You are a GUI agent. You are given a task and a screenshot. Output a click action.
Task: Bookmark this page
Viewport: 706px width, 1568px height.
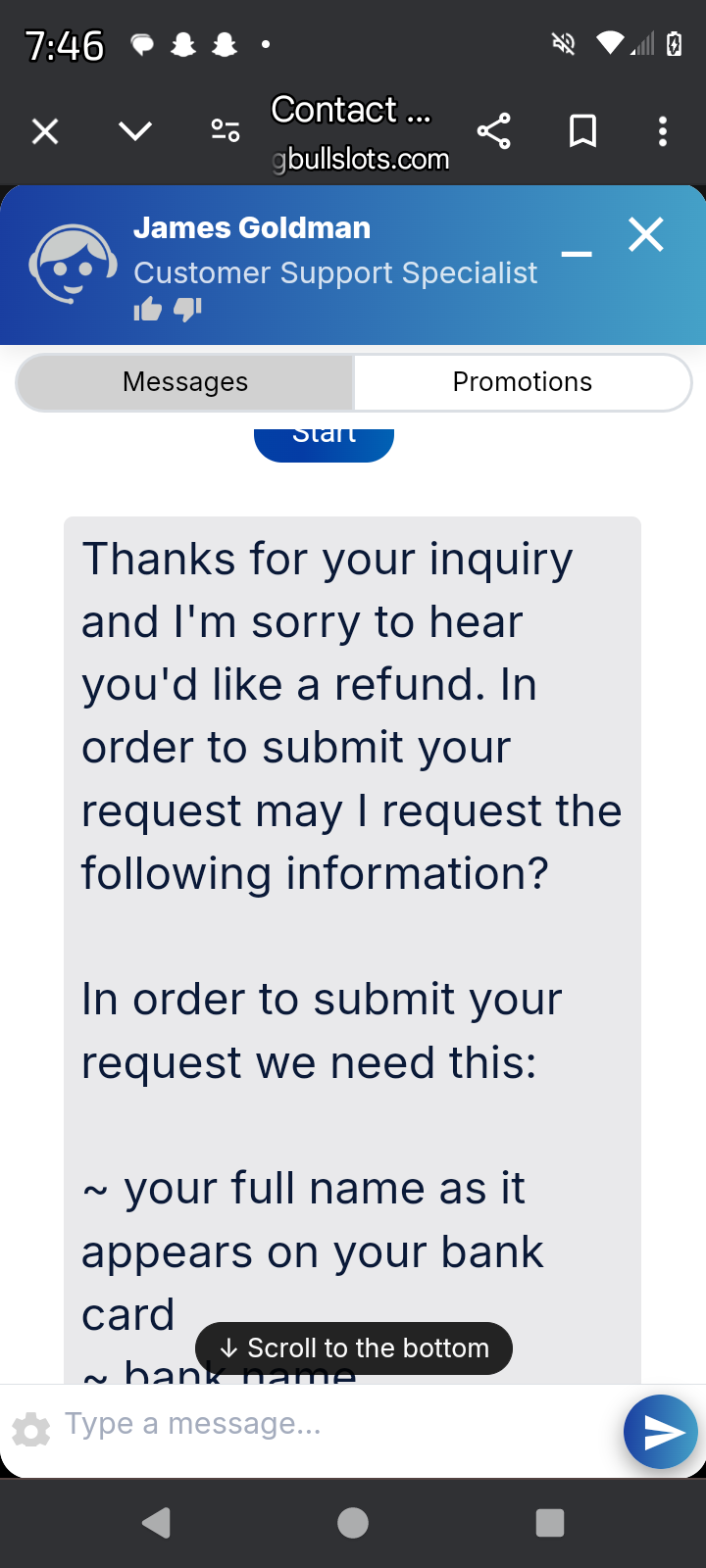click(583, 131)
